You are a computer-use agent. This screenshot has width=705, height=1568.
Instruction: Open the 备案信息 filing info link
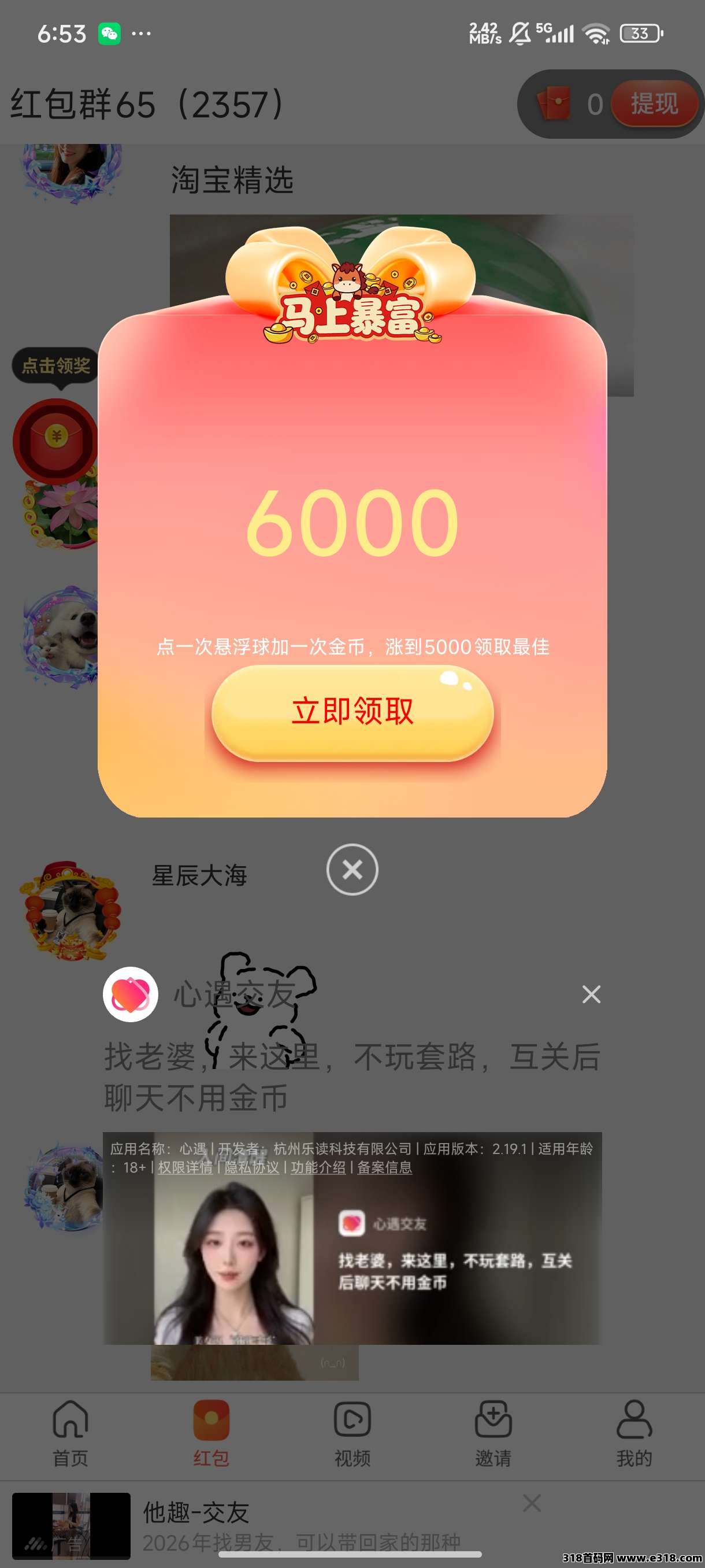tap(387, 1168)
